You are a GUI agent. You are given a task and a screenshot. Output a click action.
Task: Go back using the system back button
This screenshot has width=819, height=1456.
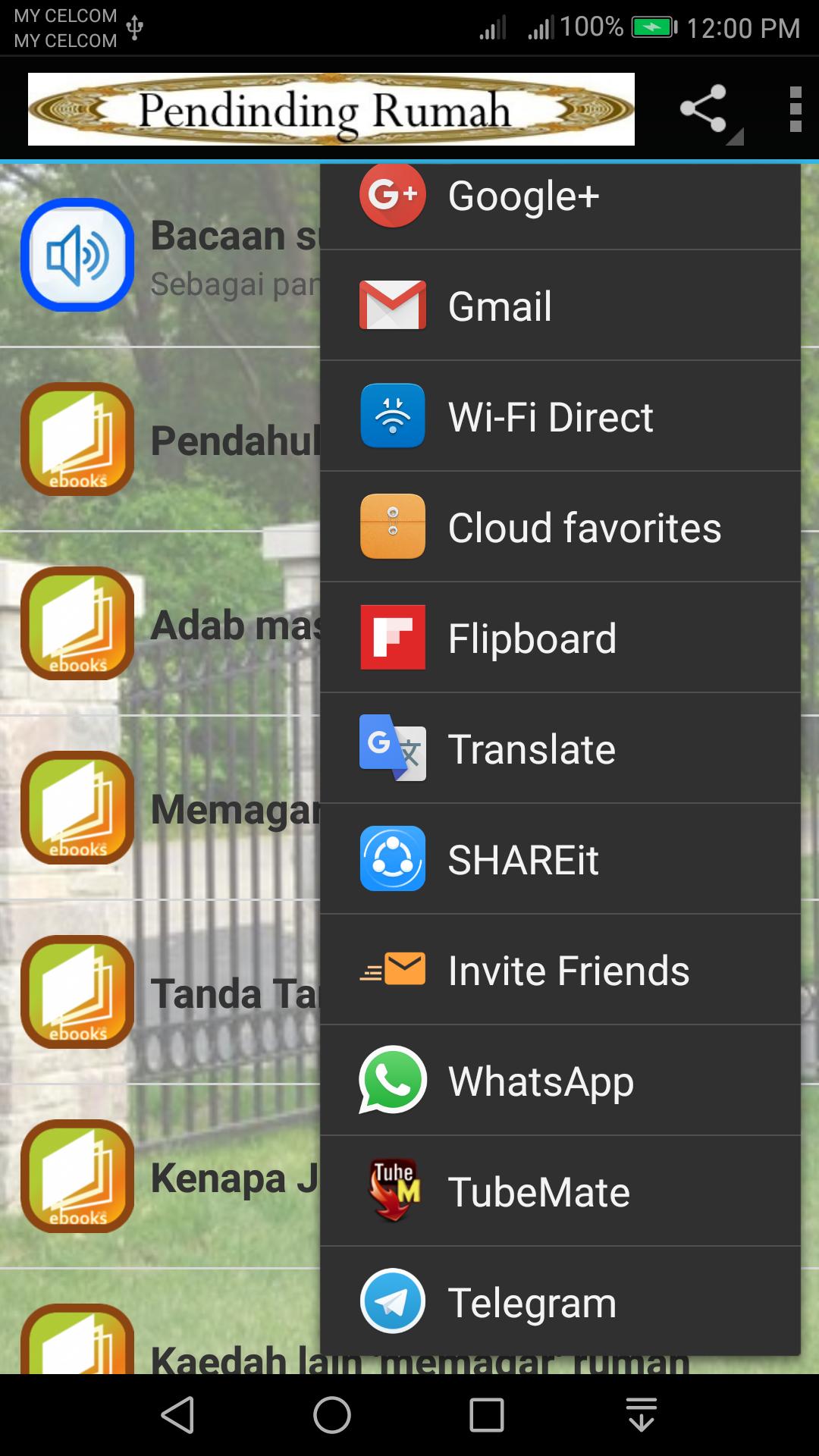178,1415
